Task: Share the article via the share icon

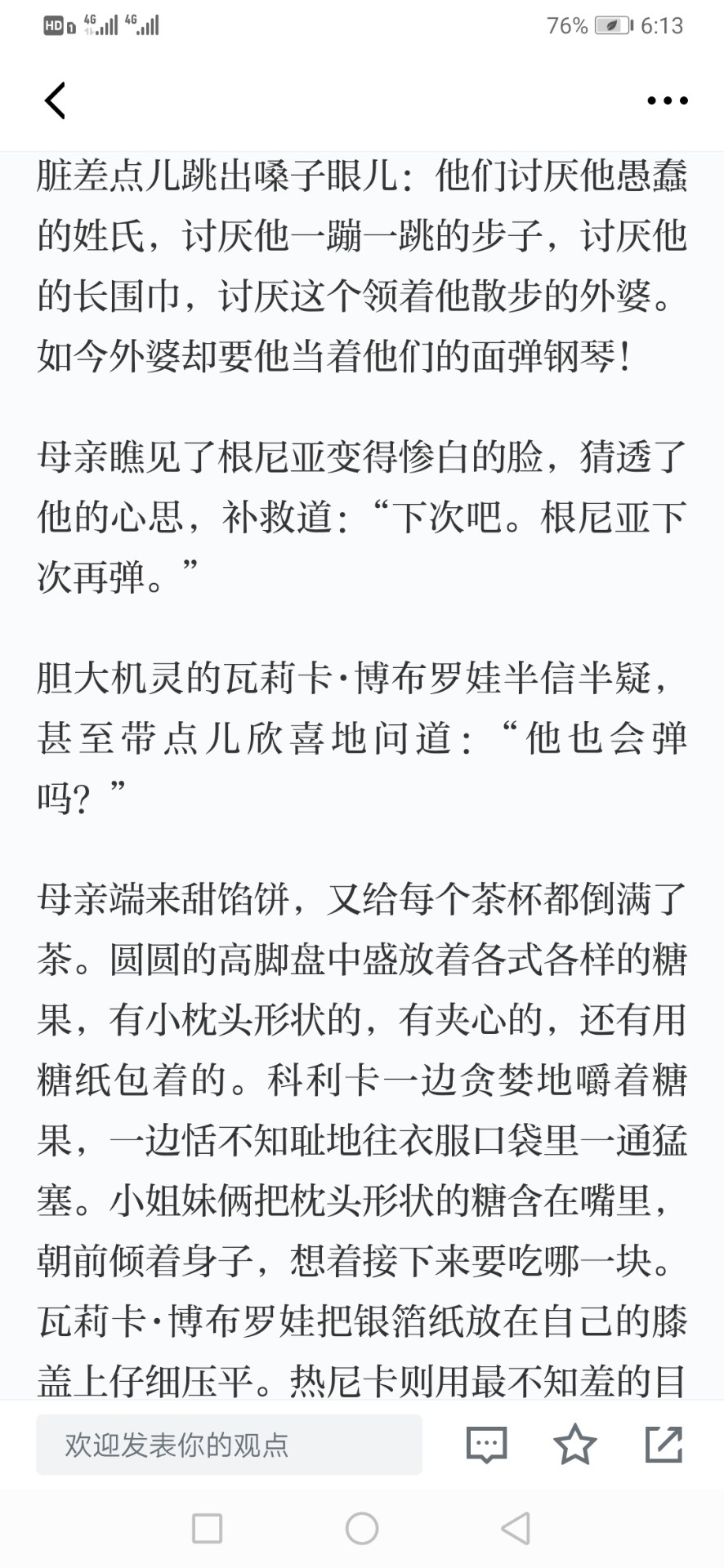Action: (664, 1444)
